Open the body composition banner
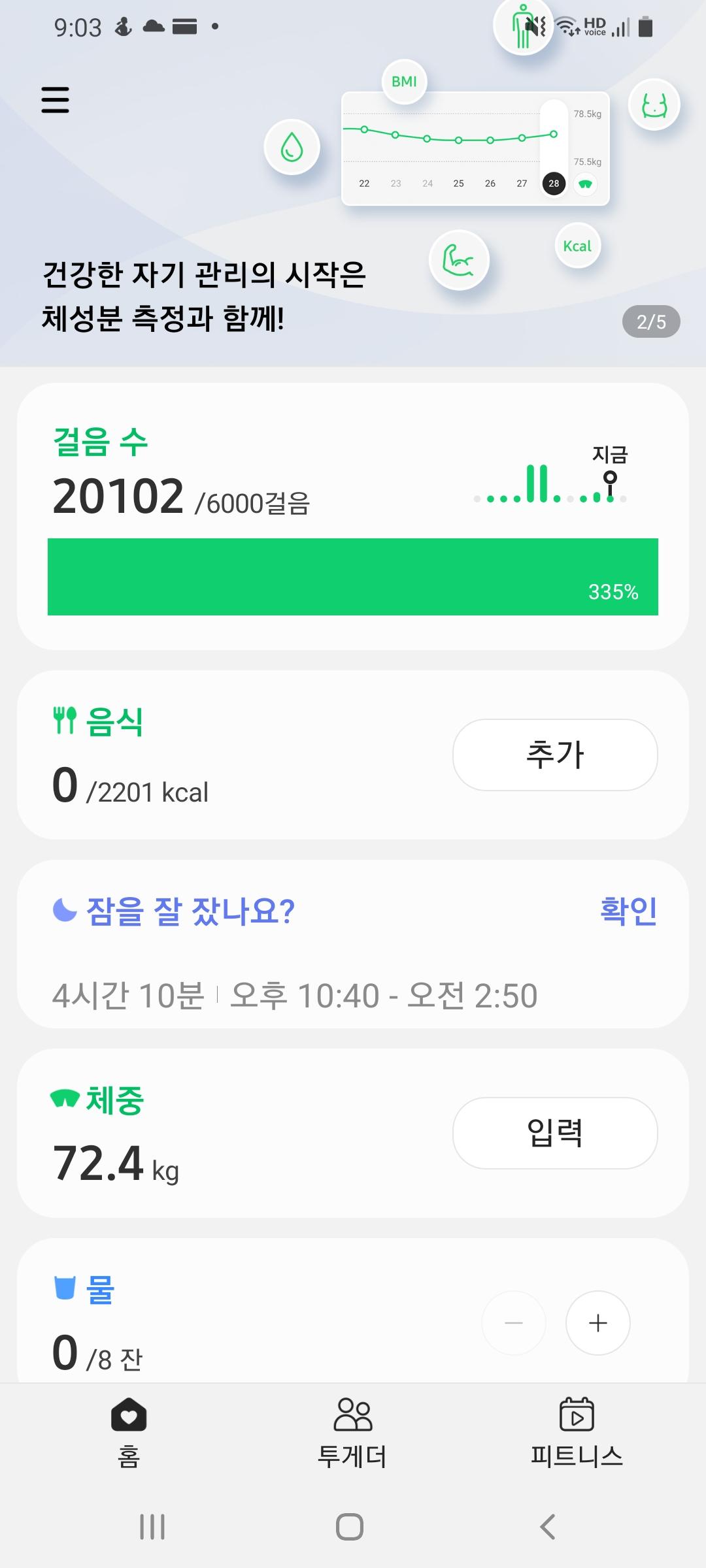 pyautogui.click(x=204, y=295)
